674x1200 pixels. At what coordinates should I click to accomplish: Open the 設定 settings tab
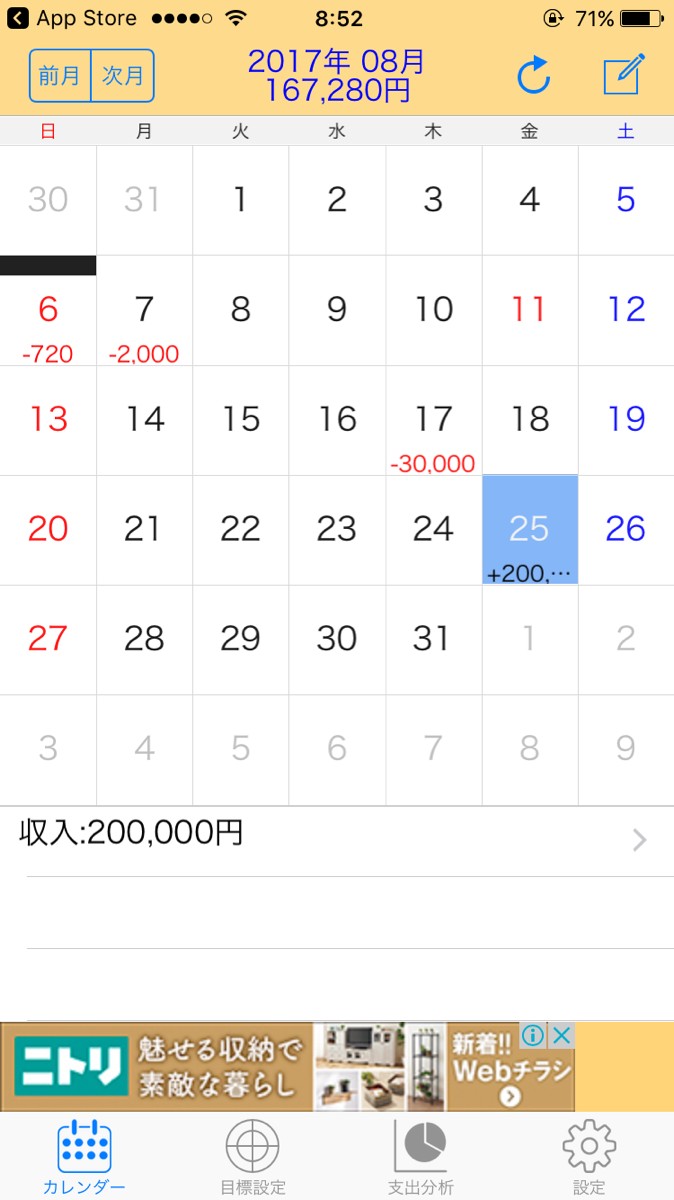coord(589,1156)
